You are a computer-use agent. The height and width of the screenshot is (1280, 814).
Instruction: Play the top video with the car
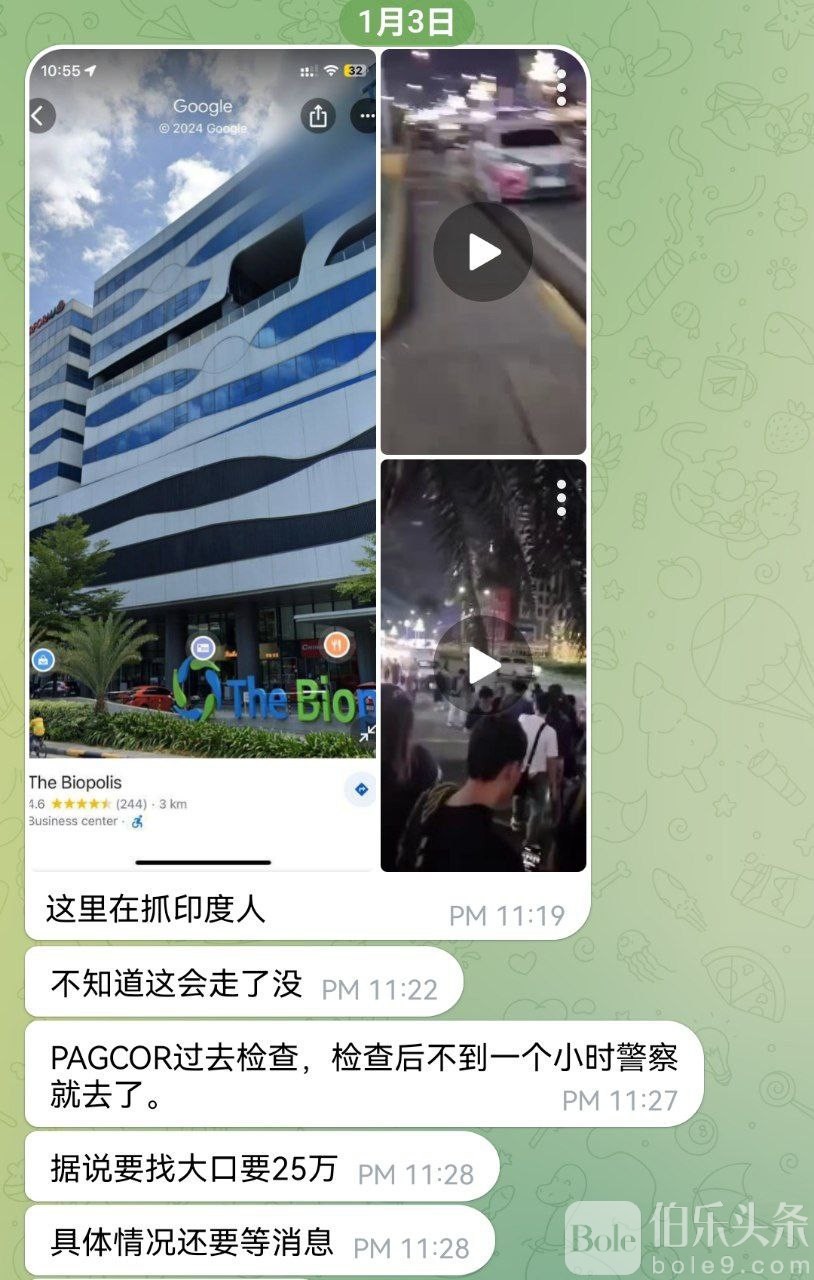click(x=483, y=252)
